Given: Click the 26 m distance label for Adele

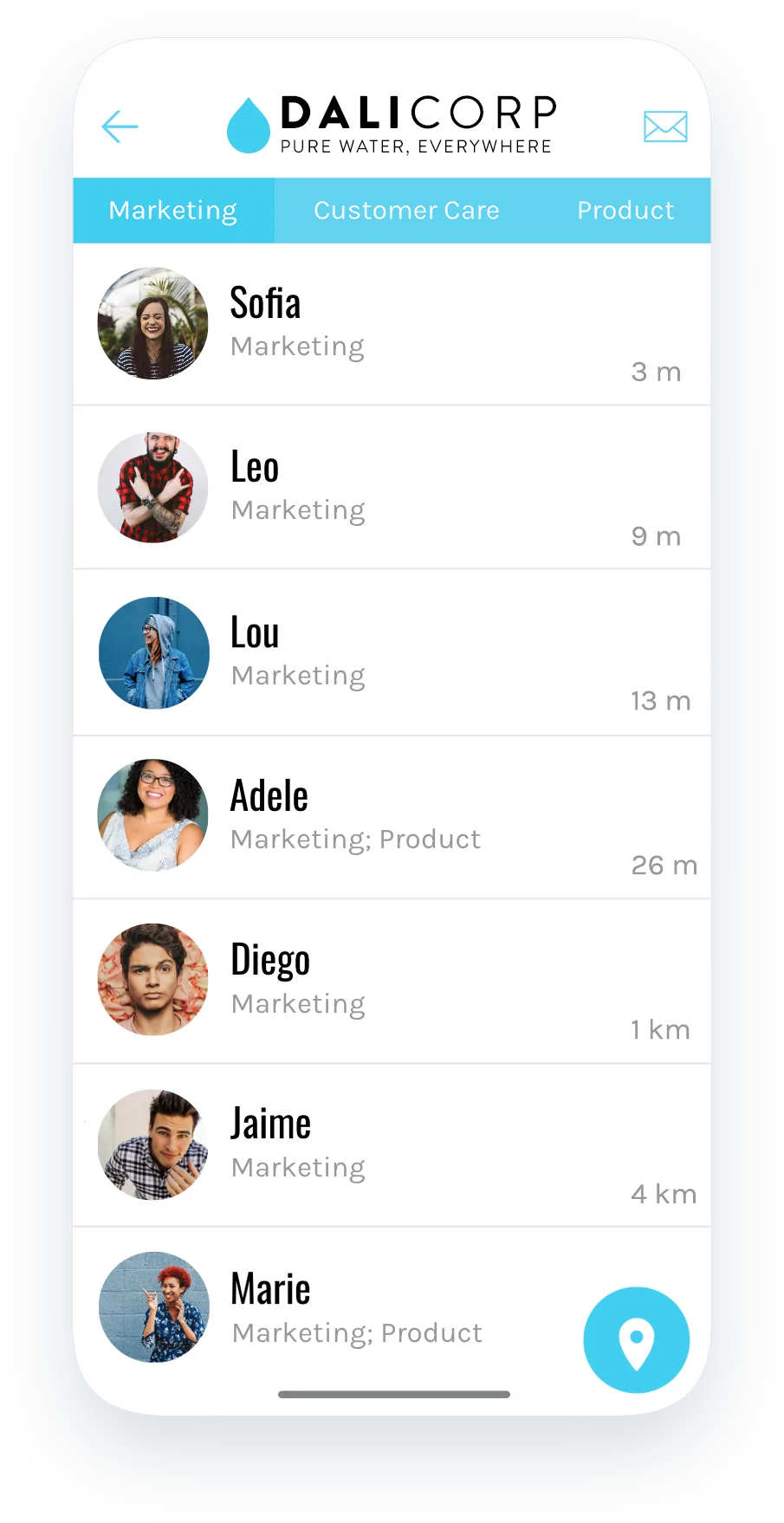Looking at the screenshot, I should (664, 865).
